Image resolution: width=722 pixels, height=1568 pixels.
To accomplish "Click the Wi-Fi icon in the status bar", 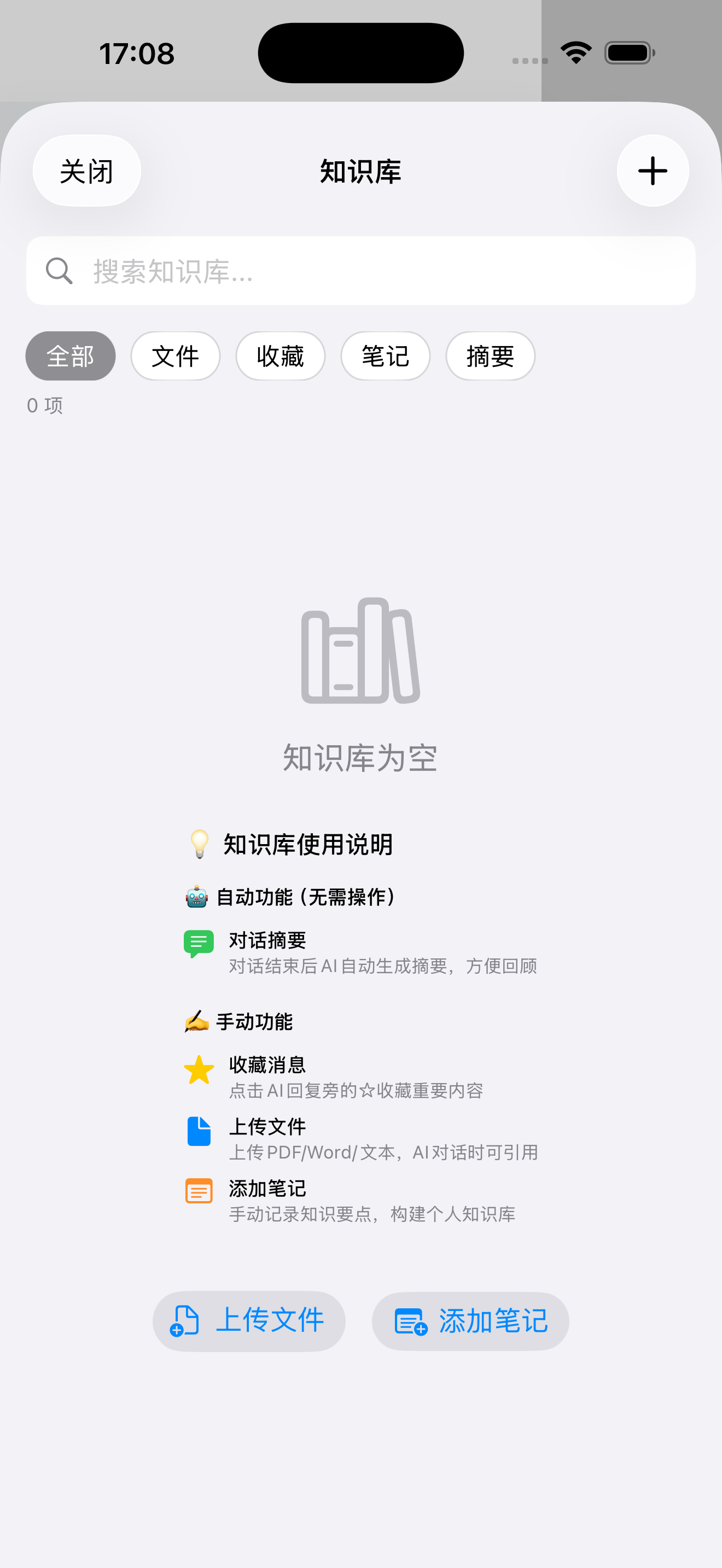I will point(575,52).
